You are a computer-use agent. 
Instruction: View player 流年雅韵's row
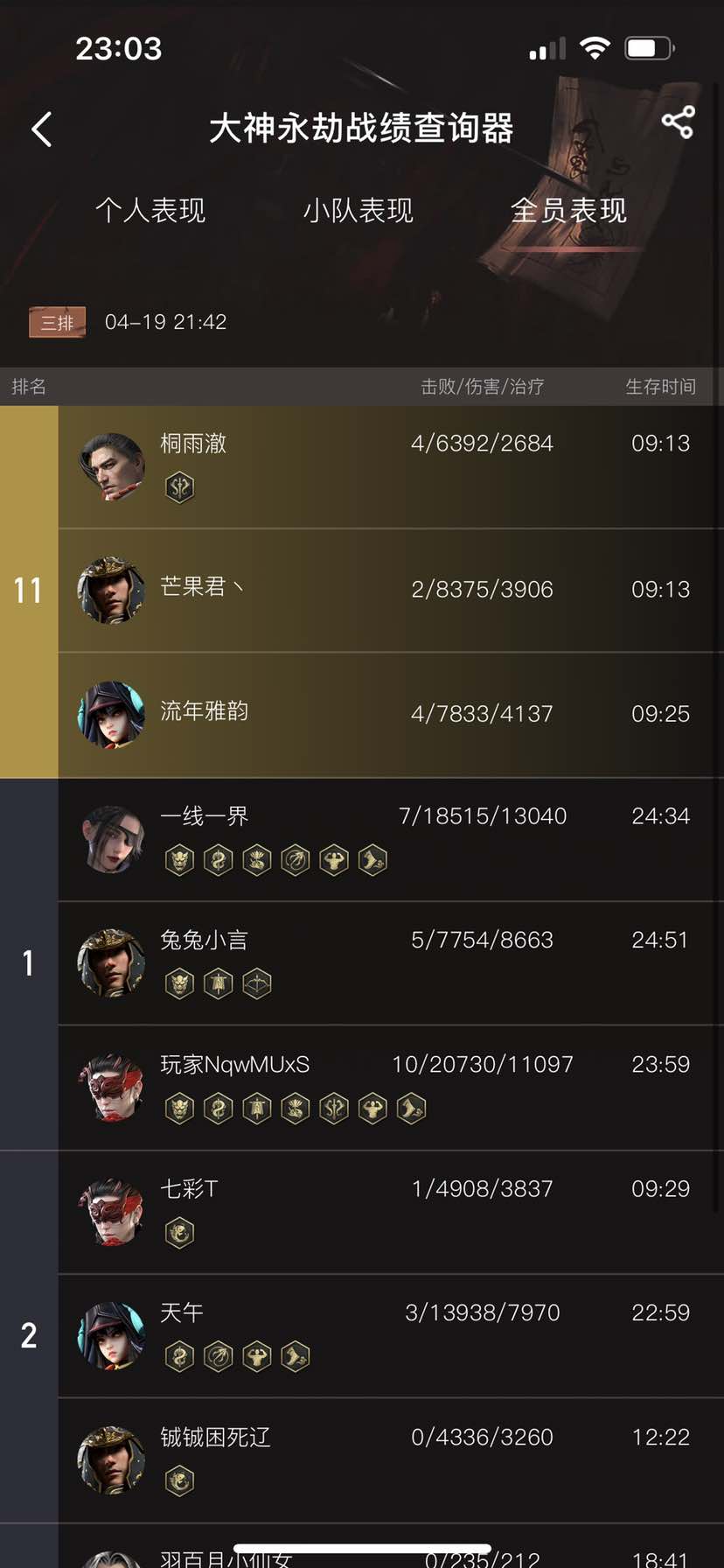coord(389,714)
